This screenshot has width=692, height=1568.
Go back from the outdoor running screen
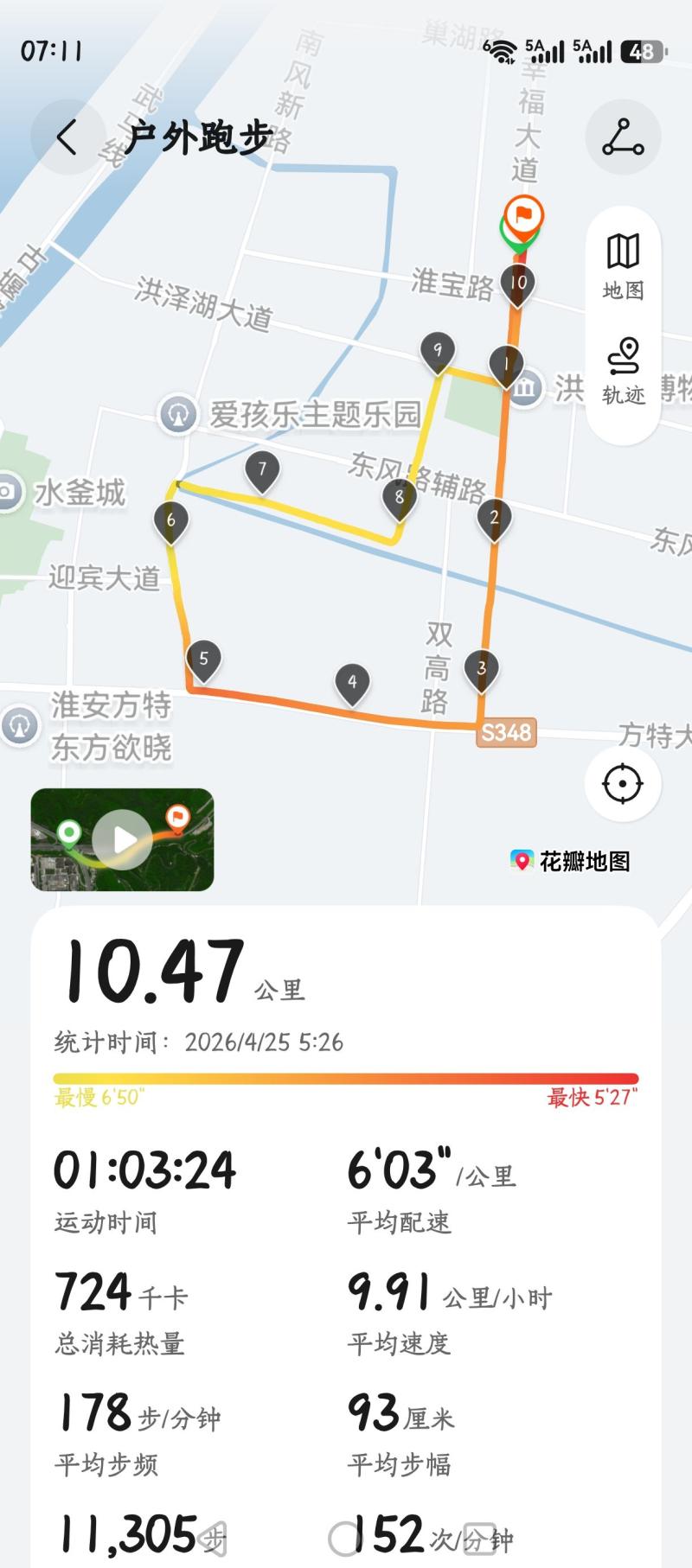(67, 137)
